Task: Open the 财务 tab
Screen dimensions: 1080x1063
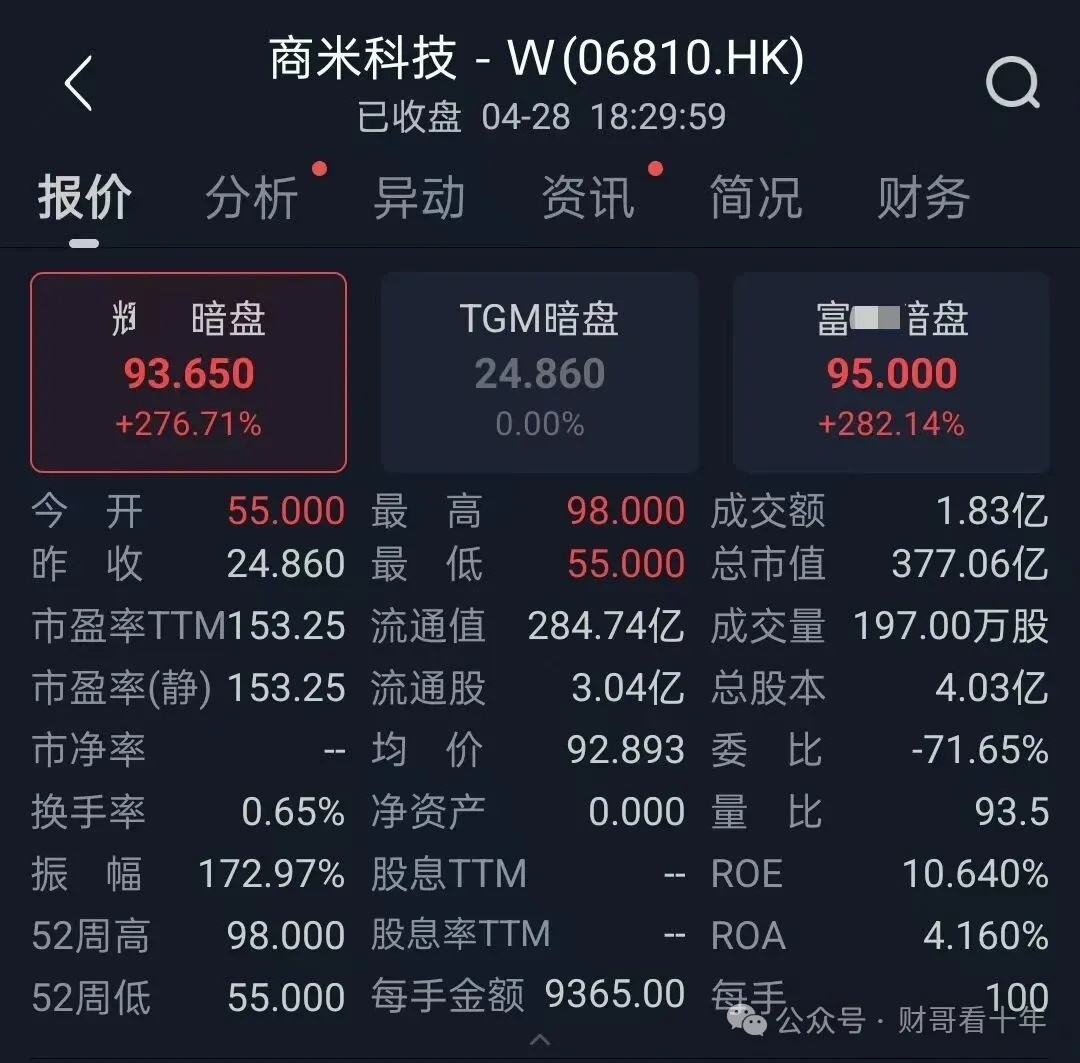Action: coord(923,198)
